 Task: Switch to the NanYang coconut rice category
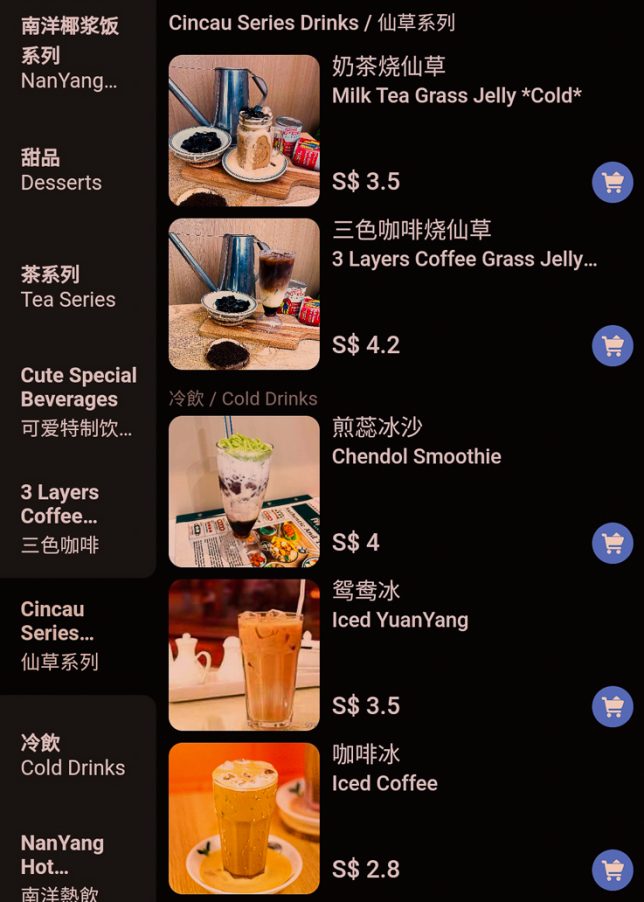pos(75,53)
